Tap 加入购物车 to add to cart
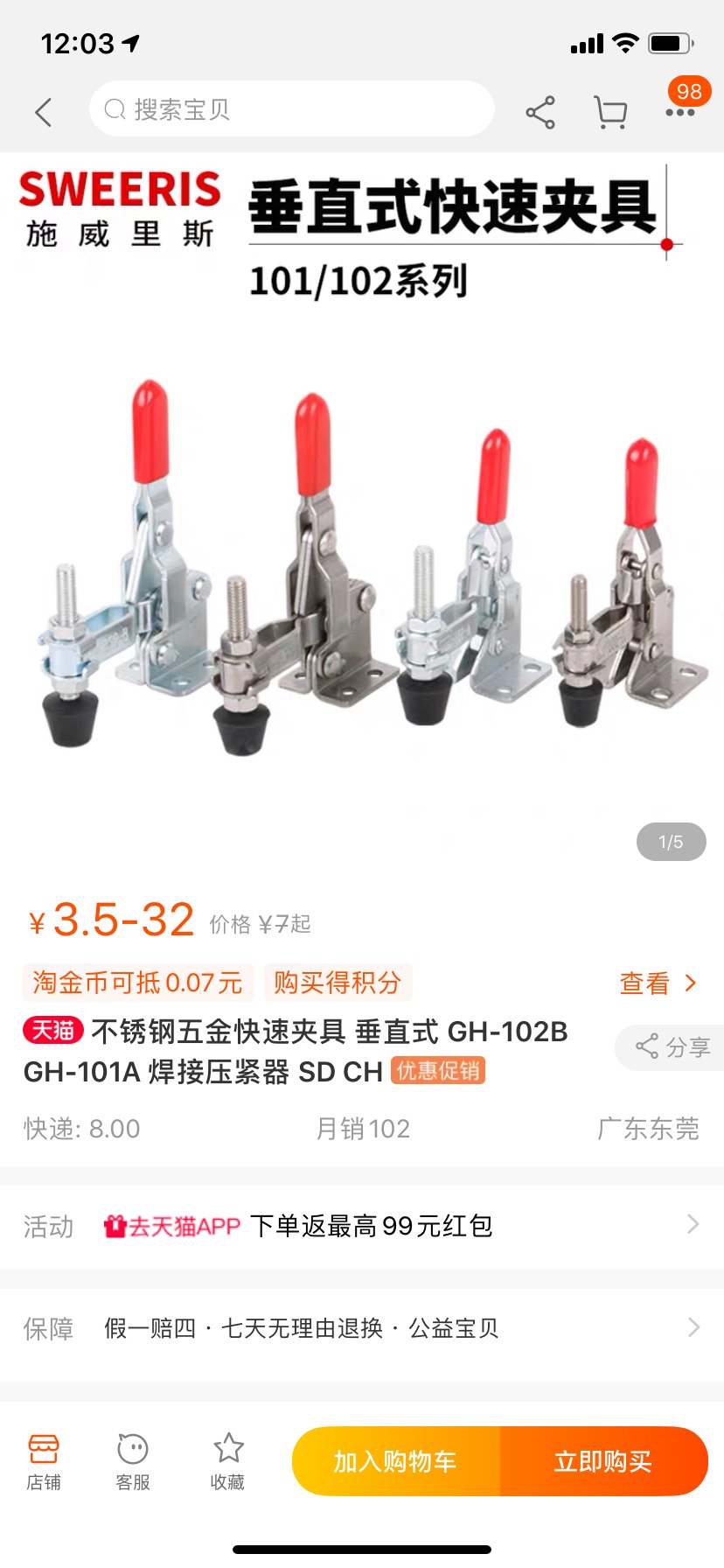This screenshot has height=1568, width=724. coord(396,1461)
